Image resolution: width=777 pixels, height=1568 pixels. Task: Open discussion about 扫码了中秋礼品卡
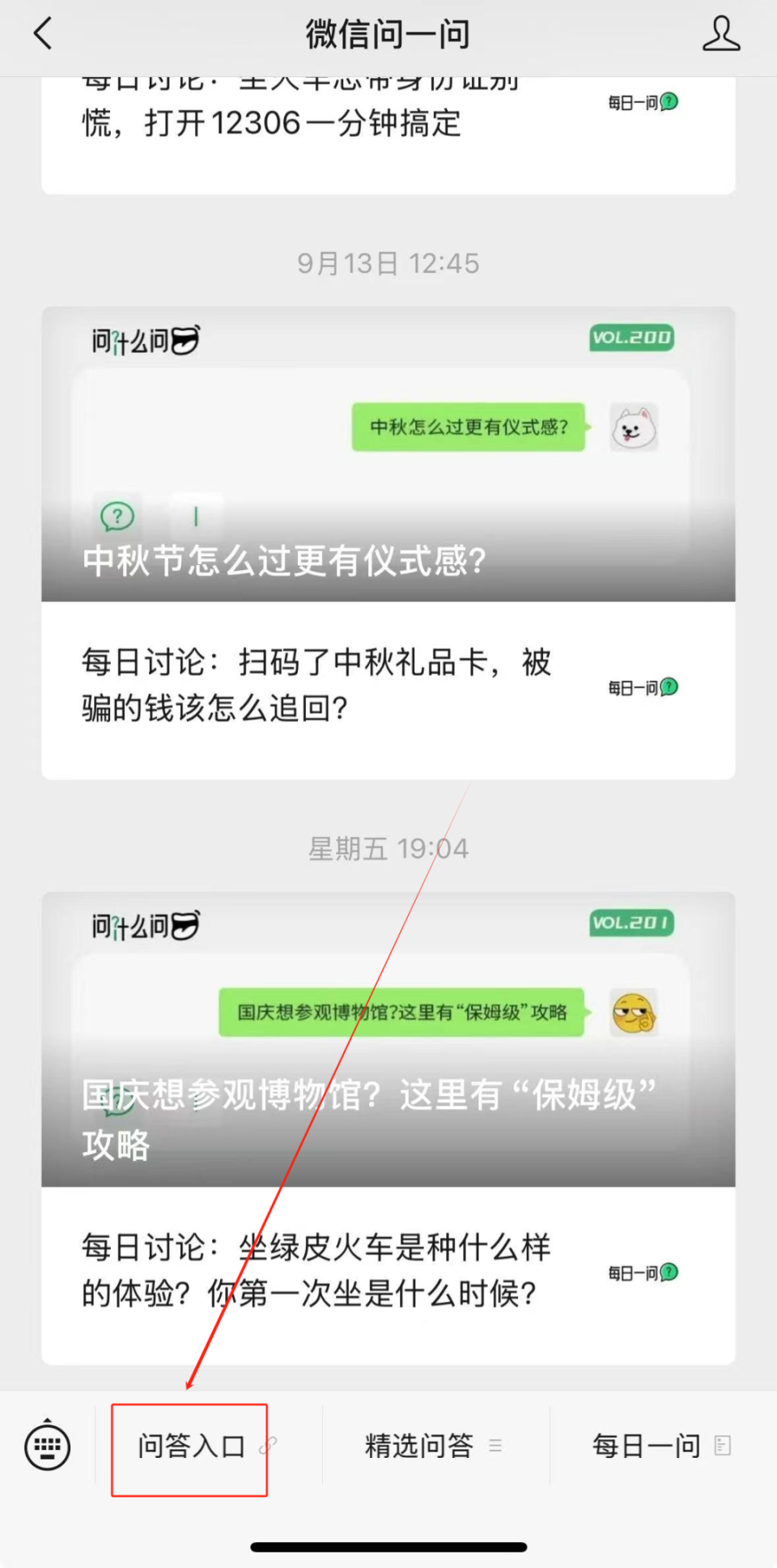pyautogui.click(x=324, y=686)
